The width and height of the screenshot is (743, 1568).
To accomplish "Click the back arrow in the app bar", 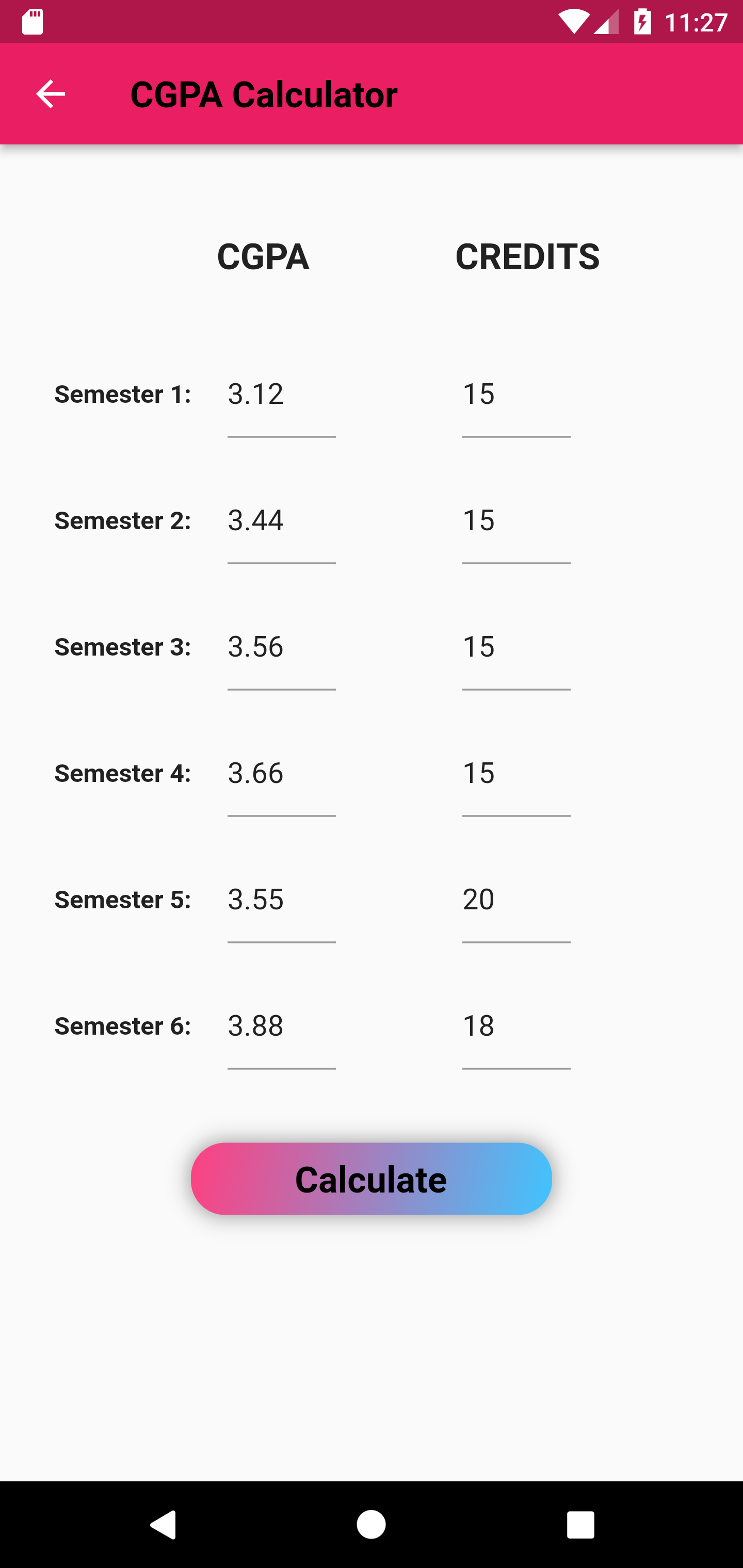I will click(x=50, y=93).
